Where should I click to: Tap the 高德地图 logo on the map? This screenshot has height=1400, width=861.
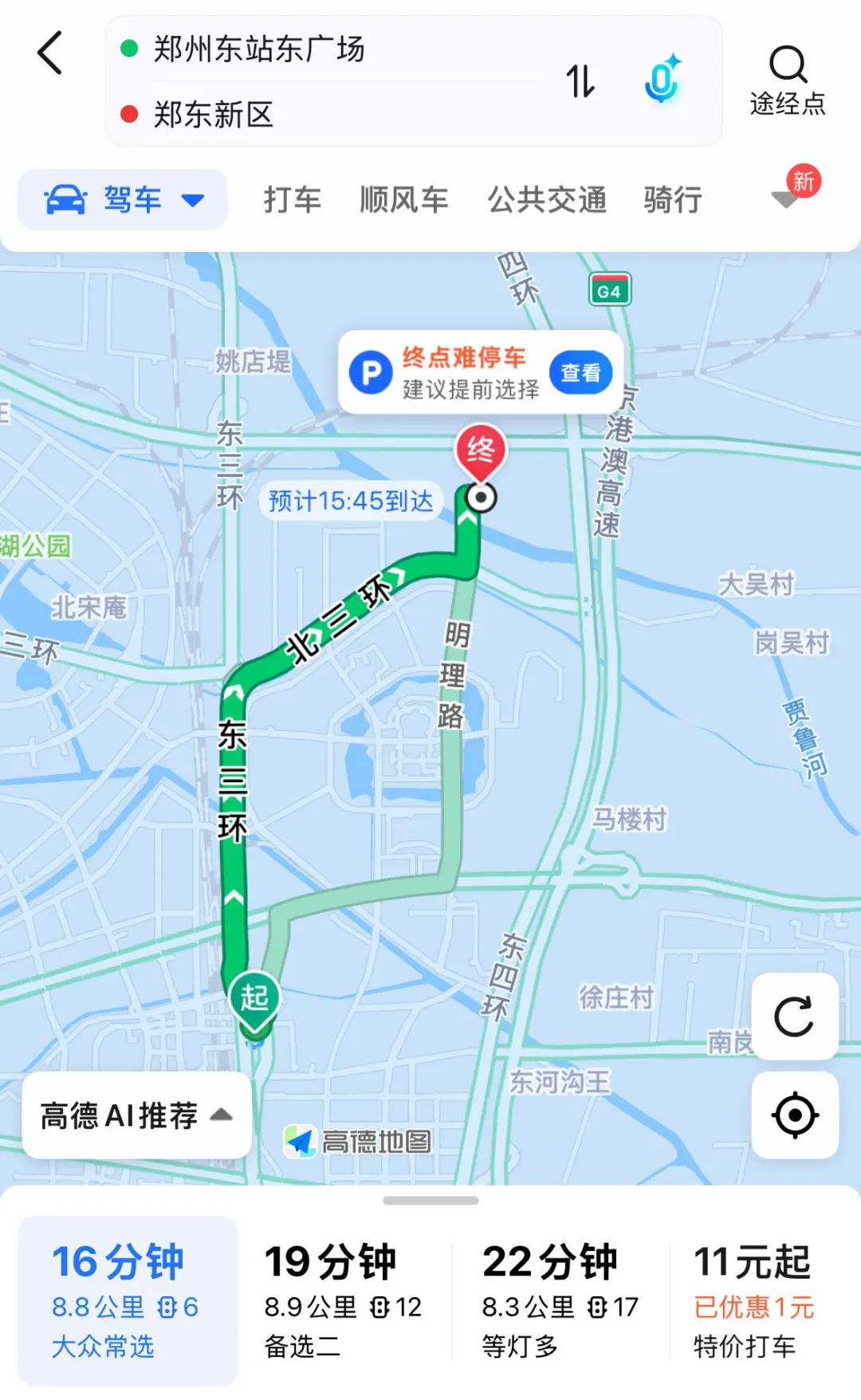click(x=356, y=1142)
